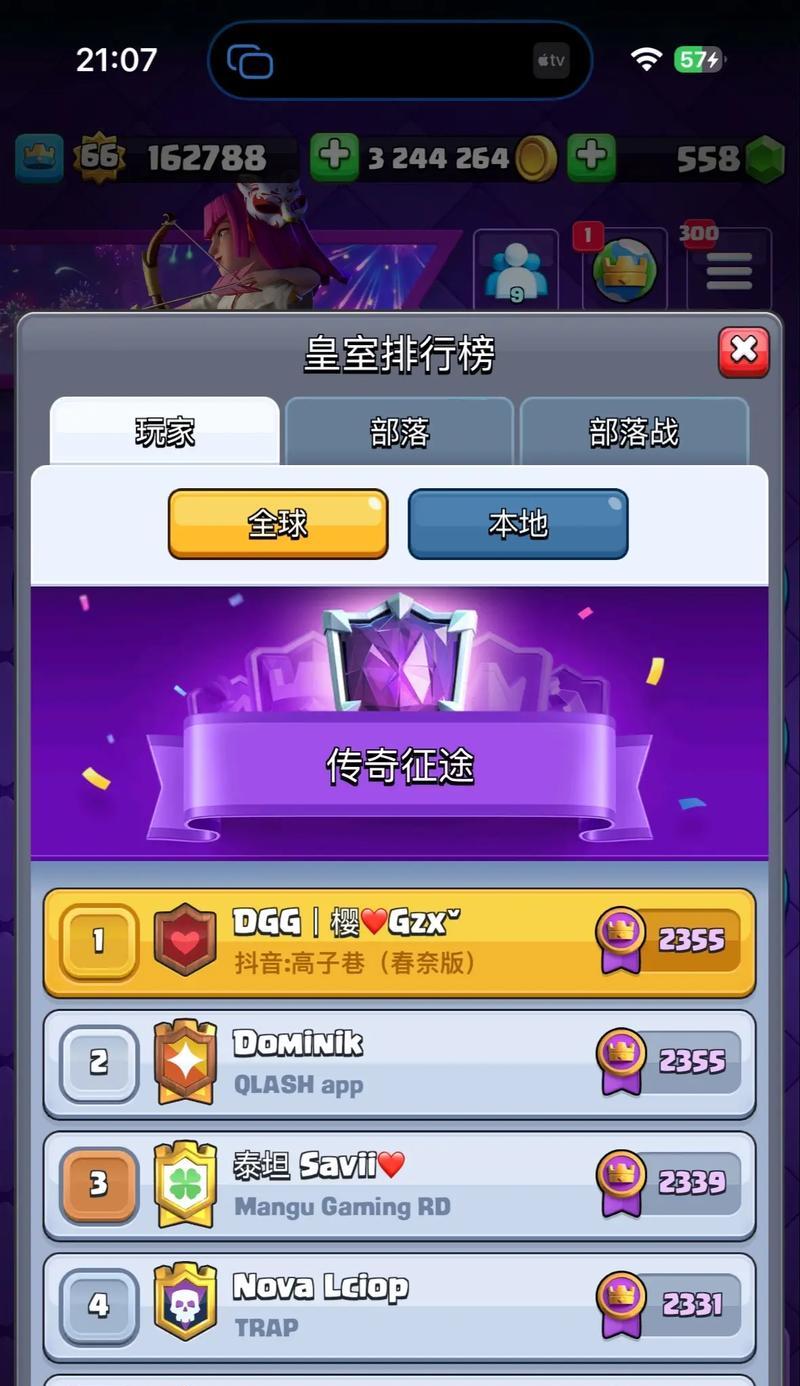Image resolution: width=800 pixels, height=1386 pixels.
Task: Show the 全球 global ranking
Action: 278,523
